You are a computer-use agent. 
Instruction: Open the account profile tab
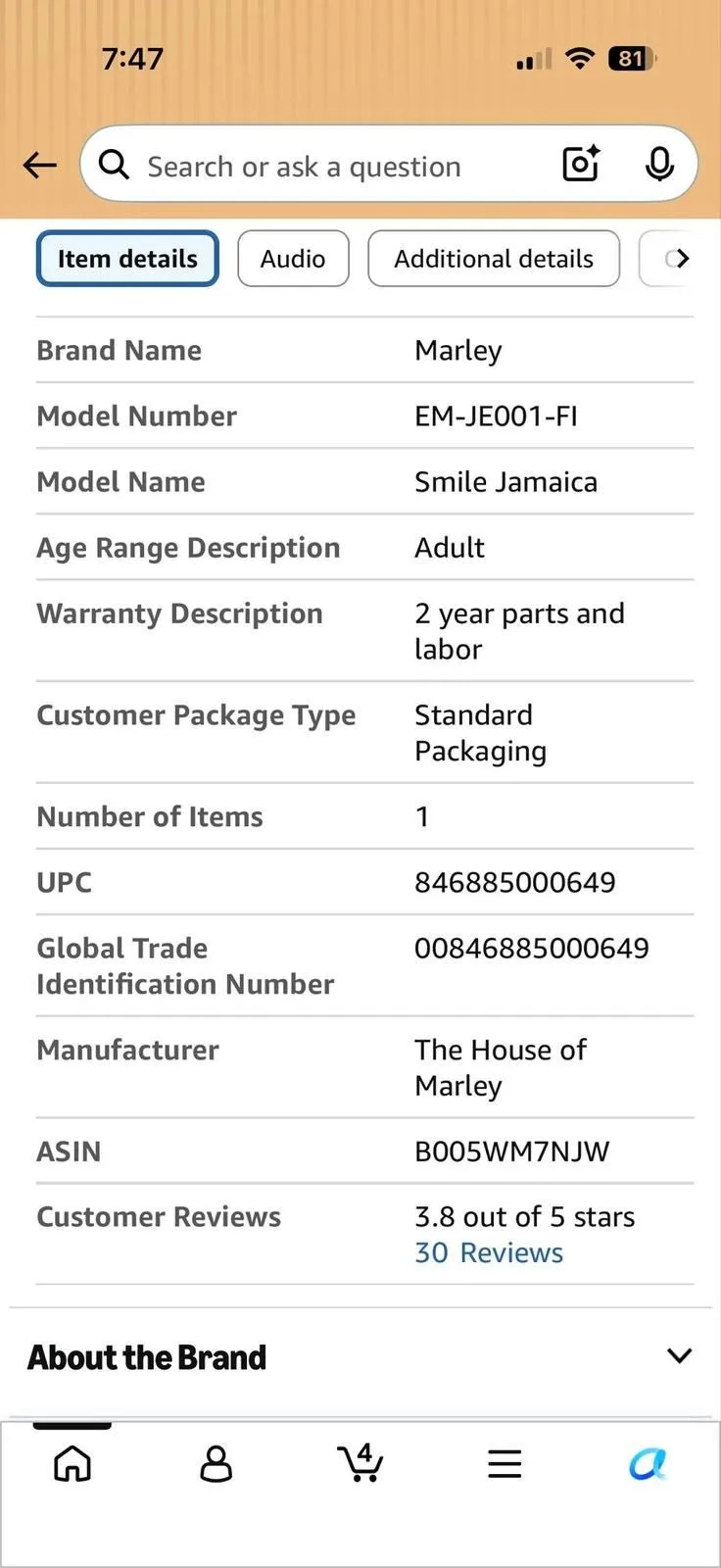tap(216, 1464)
